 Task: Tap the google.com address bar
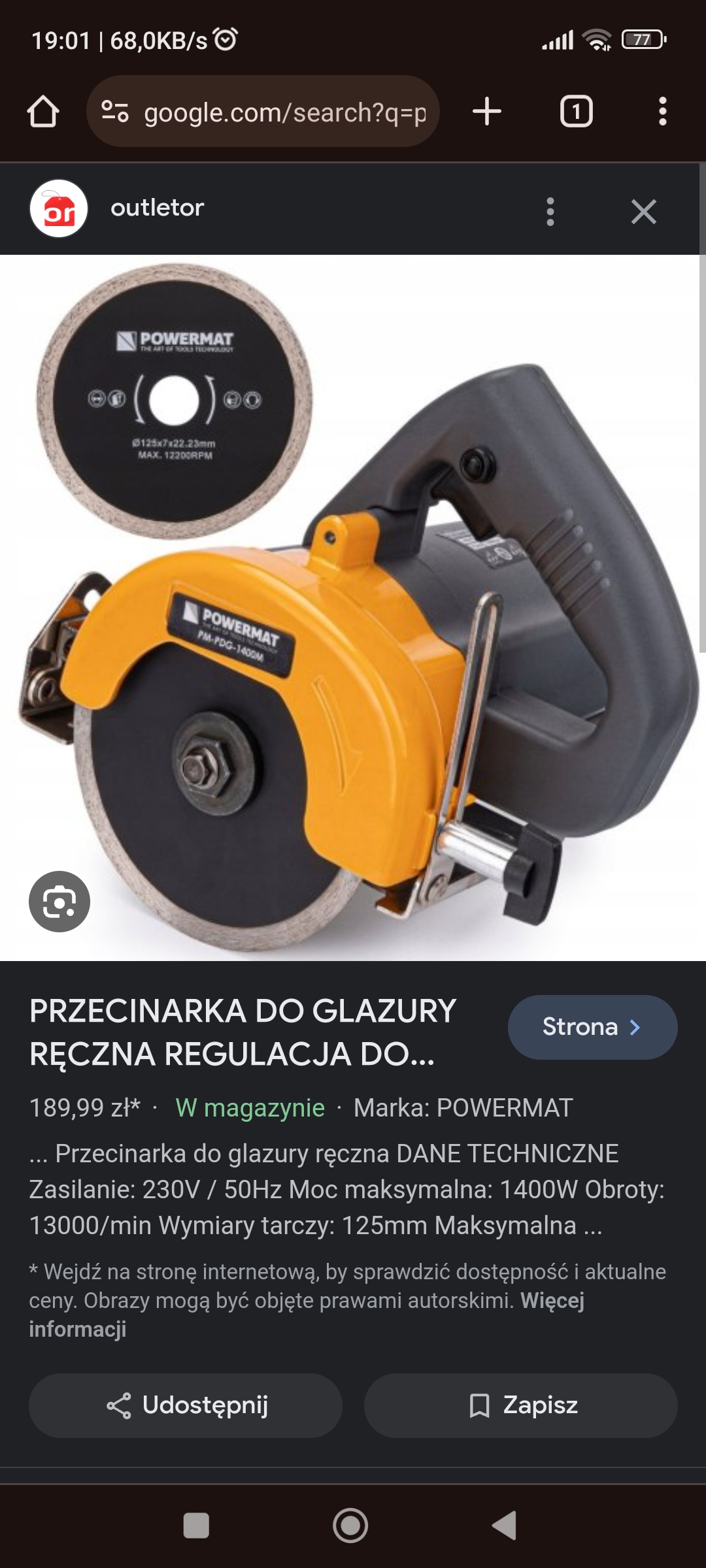click(x=275, y=112)
